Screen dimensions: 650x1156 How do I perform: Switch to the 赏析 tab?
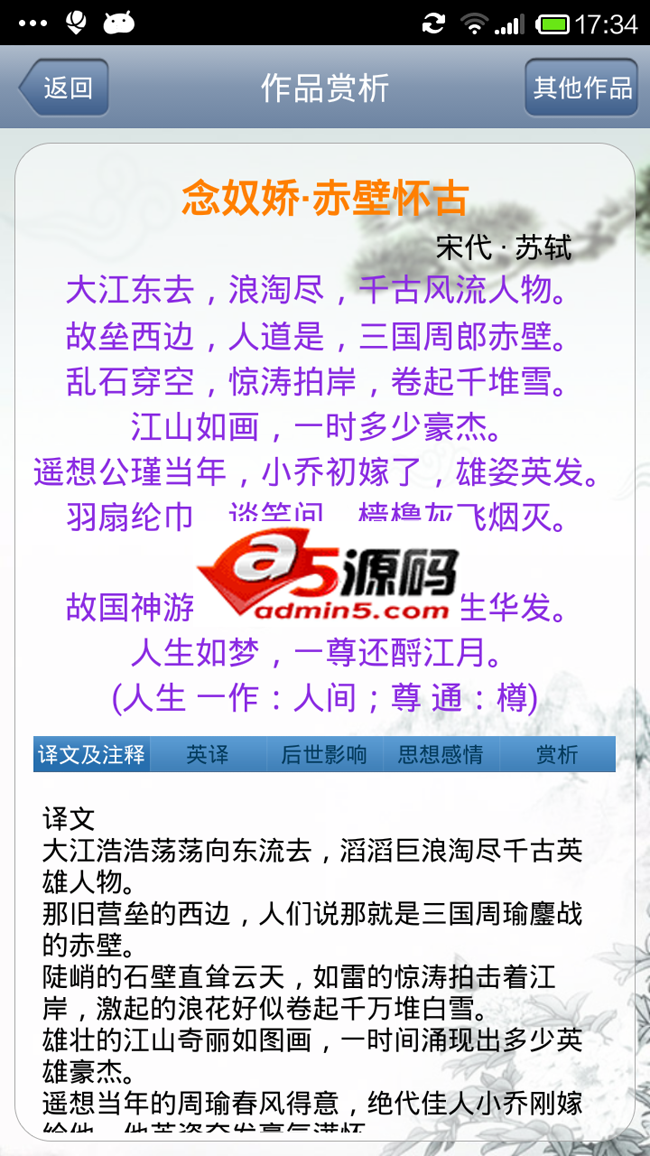coord(557,754)
